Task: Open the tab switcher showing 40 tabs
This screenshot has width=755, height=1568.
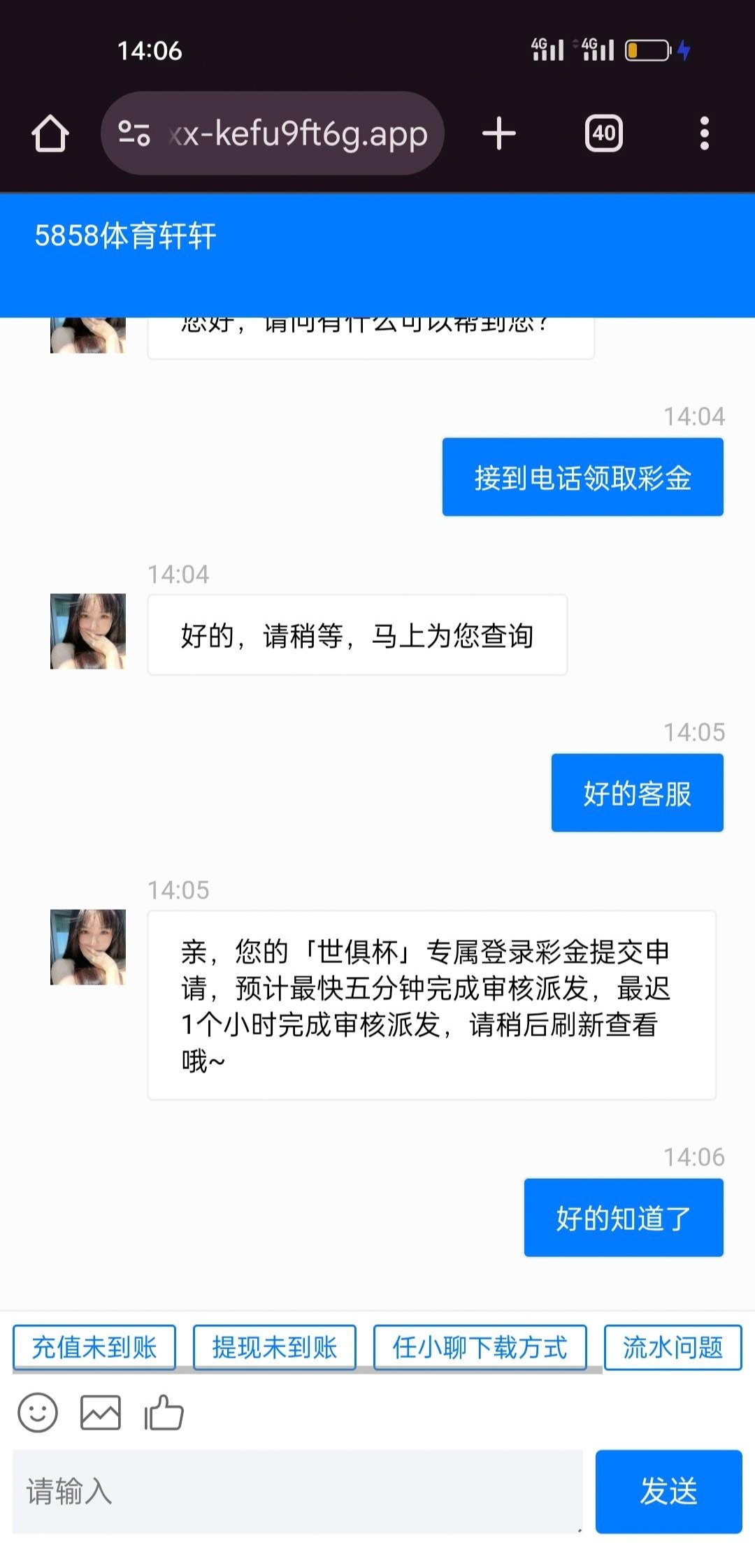Action: [x=603, y=133]
